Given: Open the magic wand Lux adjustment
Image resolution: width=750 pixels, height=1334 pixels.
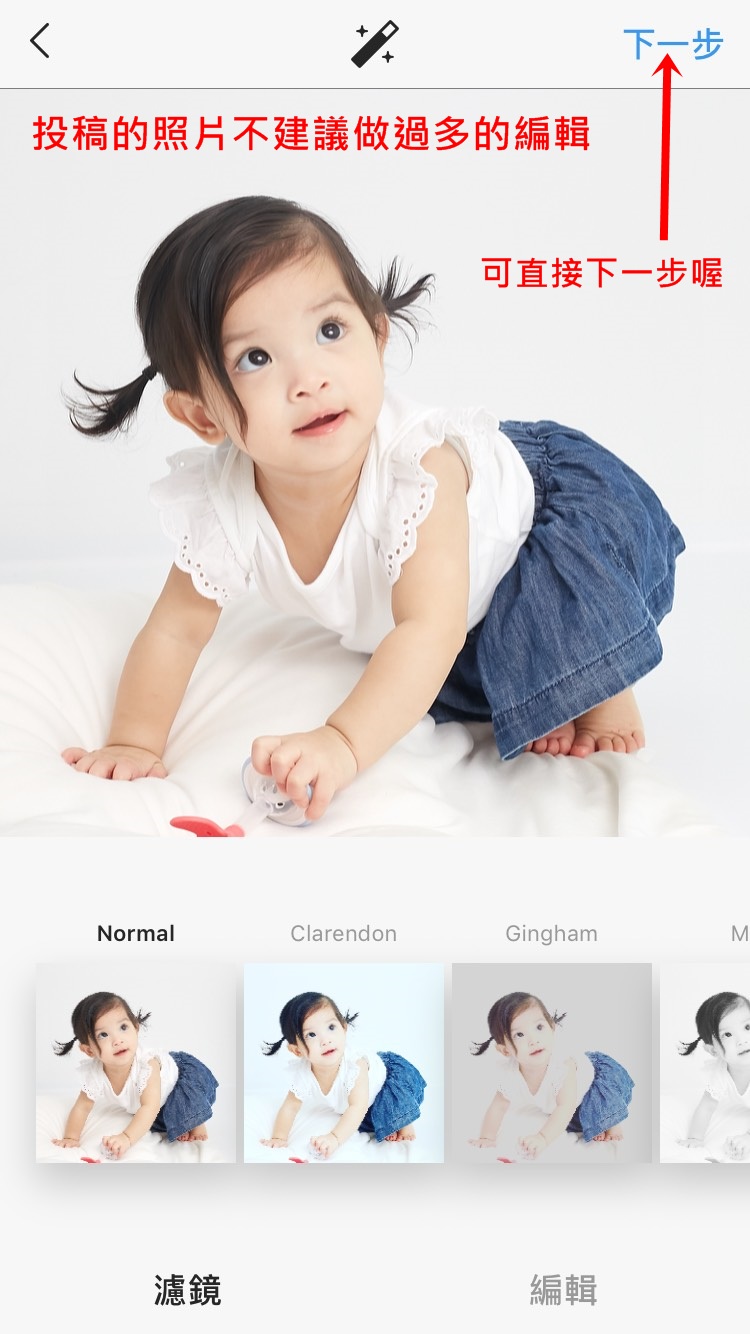Looking at the screenshot, I should (374, 44).
